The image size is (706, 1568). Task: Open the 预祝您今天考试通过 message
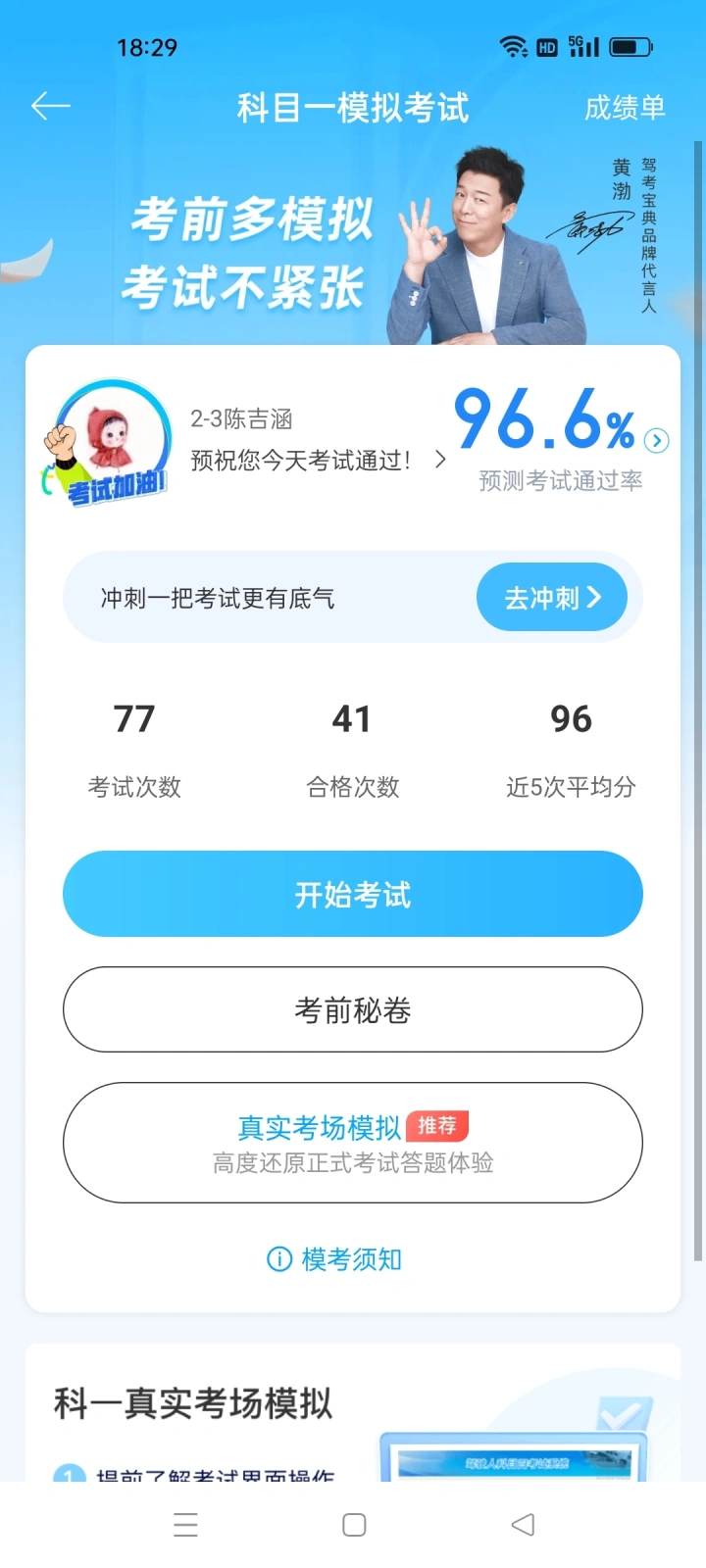click(x=314, y=460)
